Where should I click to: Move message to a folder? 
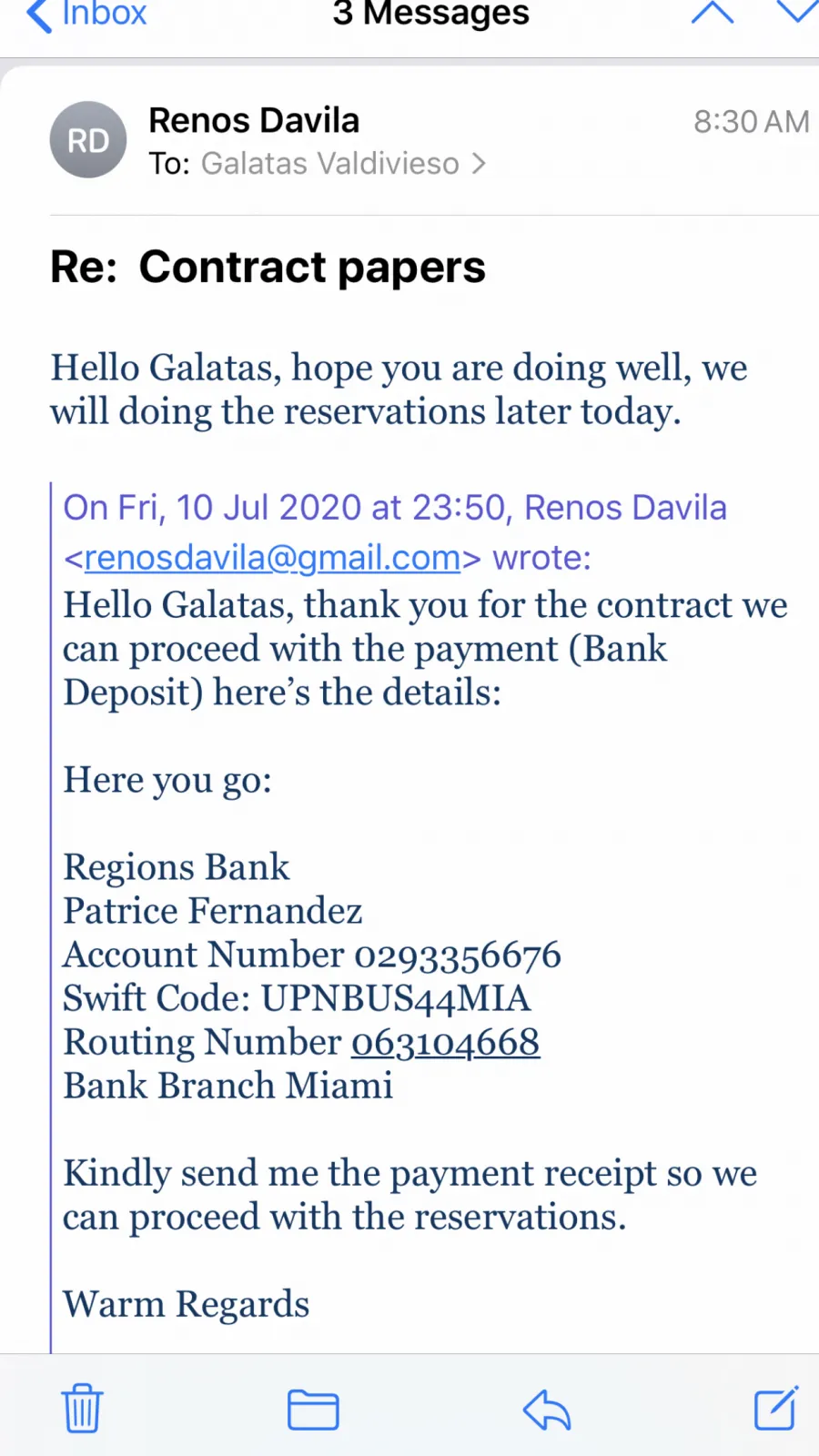(313, 1410)
